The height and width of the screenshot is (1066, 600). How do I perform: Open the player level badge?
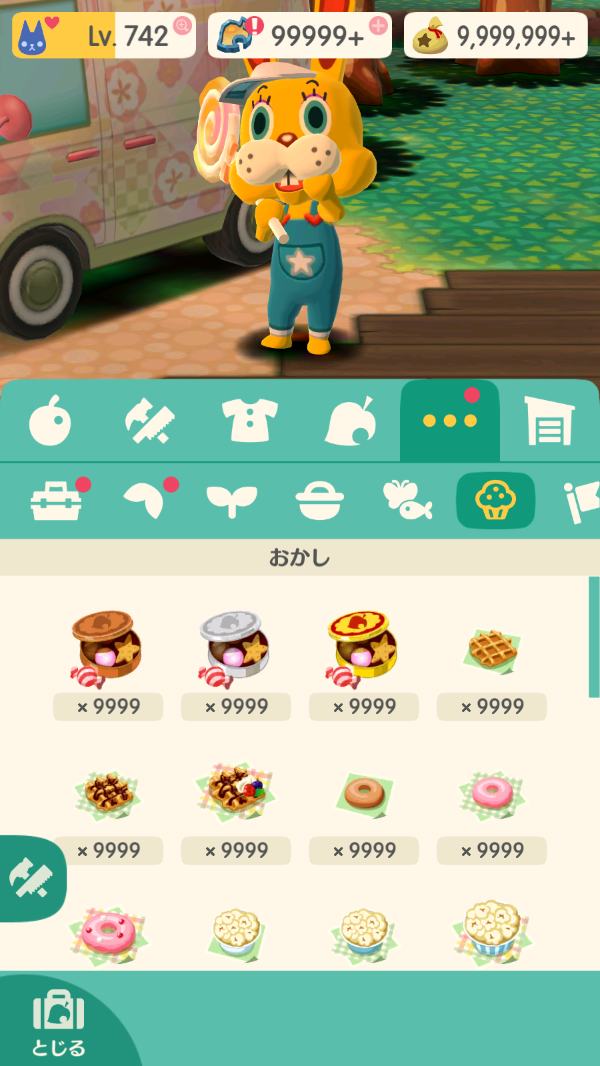103,35
